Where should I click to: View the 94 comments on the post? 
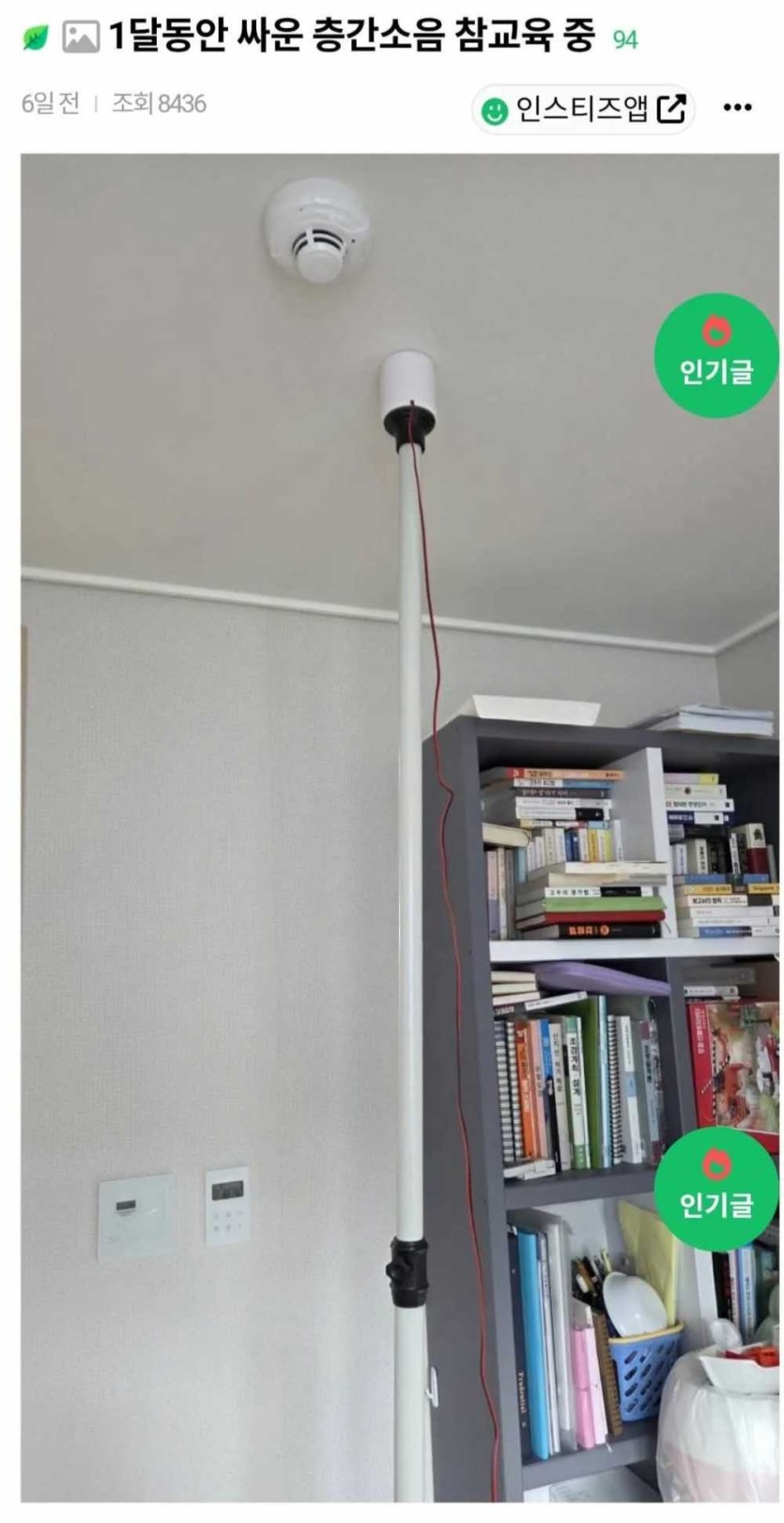point(624,39)
